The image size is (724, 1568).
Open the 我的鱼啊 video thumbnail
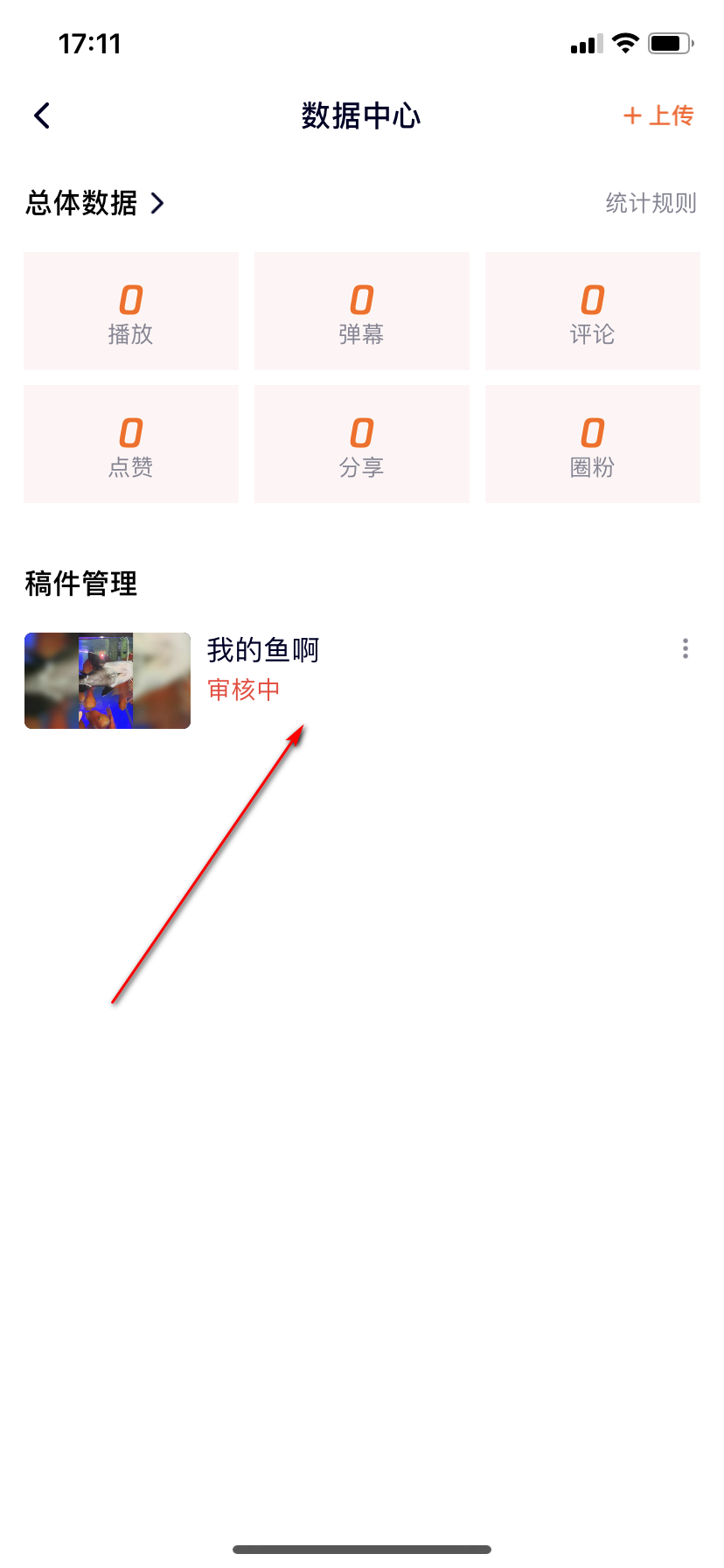click(108, 681)
